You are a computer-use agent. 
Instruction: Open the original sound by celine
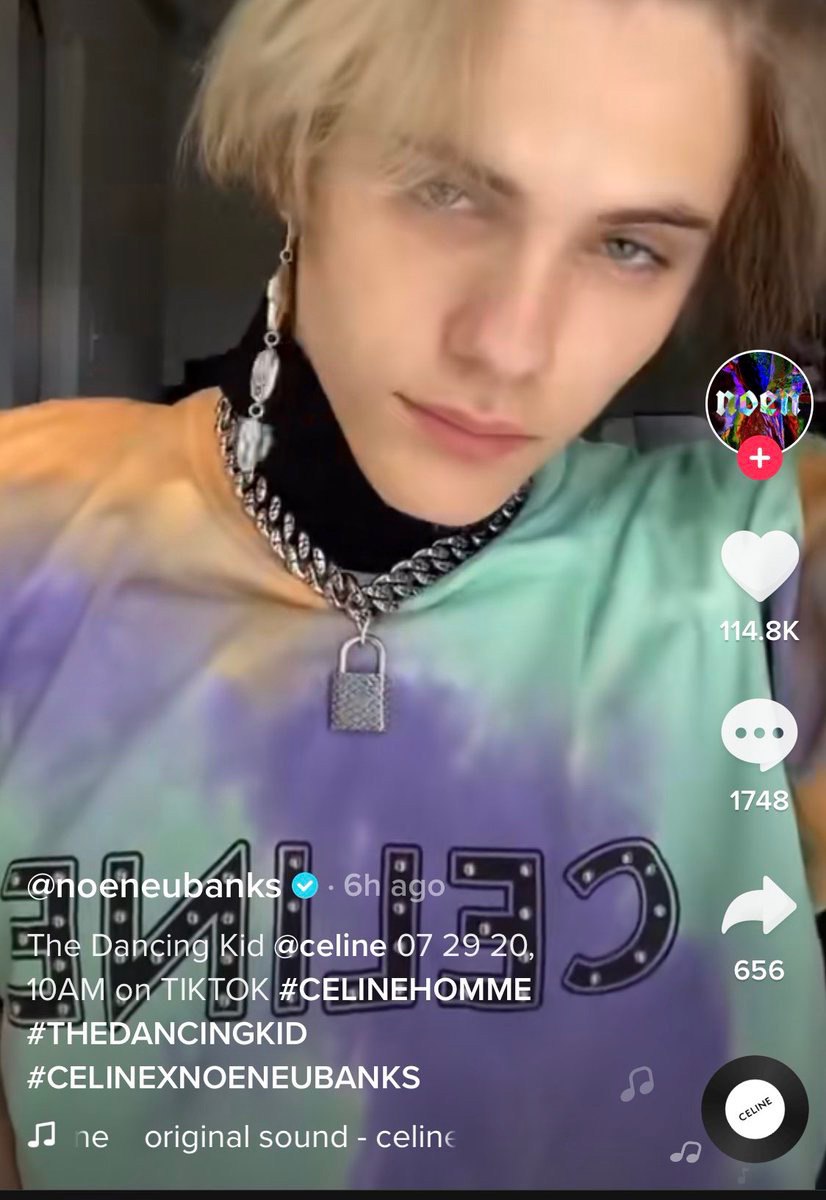tap(300, 1137)
